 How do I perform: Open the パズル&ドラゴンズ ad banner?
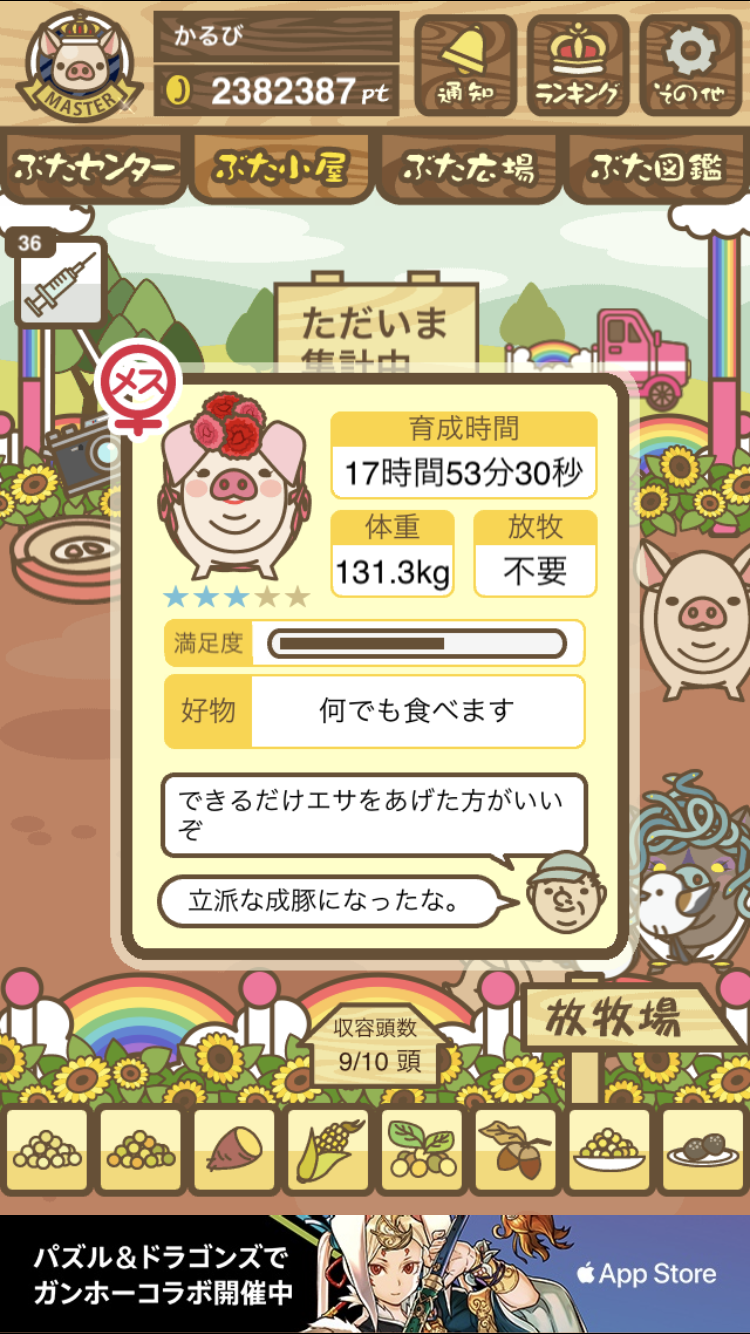[x=375, y=1274]
